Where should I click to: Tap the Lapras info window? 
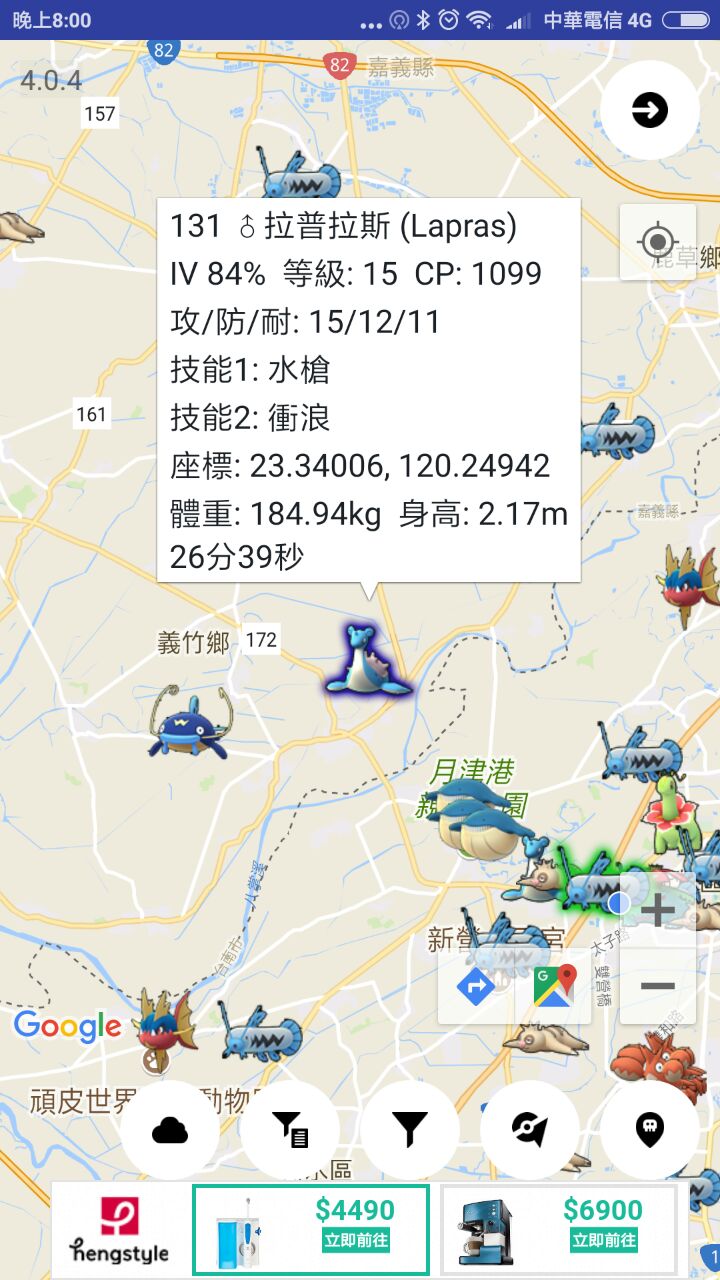[x=369, y=390]
